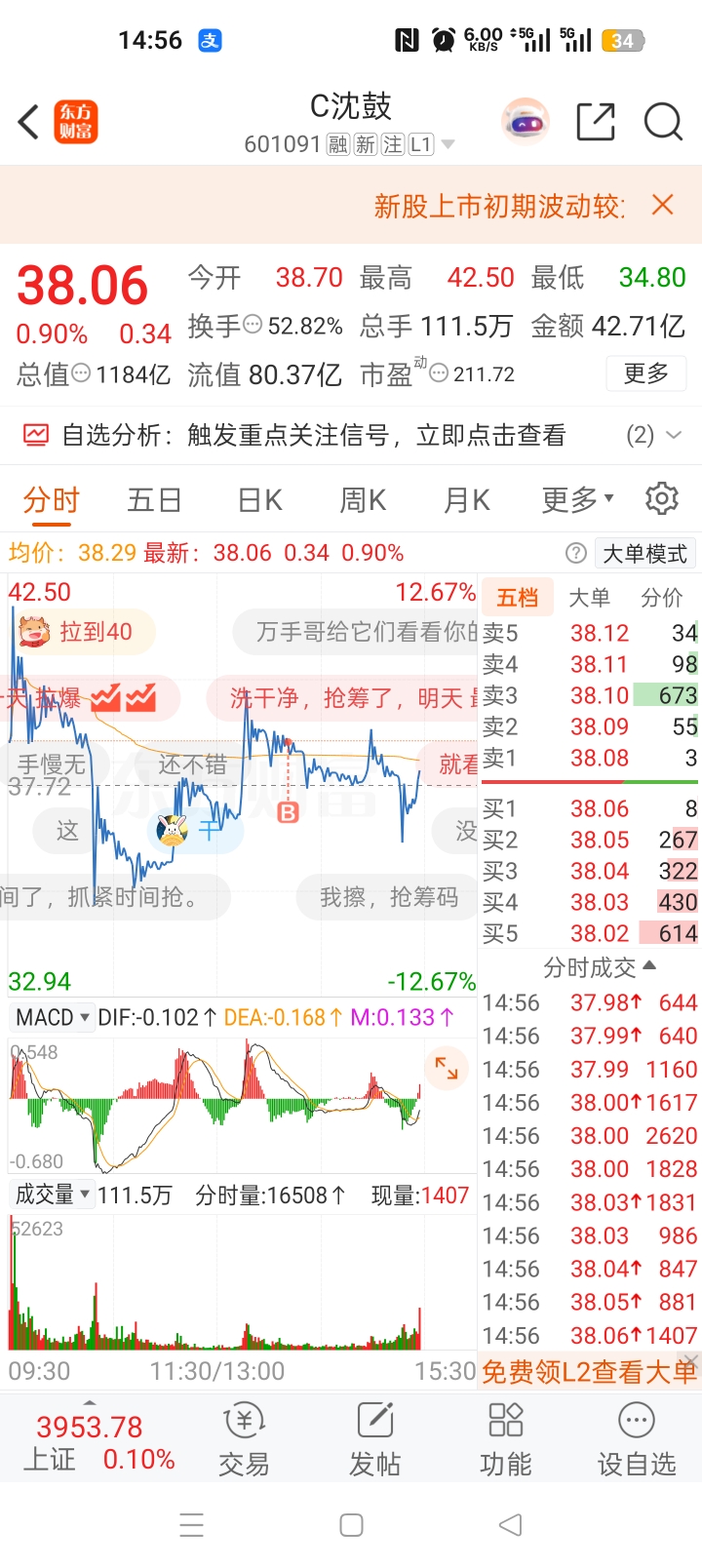The width and height of the screenshot is (702, 1568).
Task: Open the search magnifier icon
Action: 663,122
